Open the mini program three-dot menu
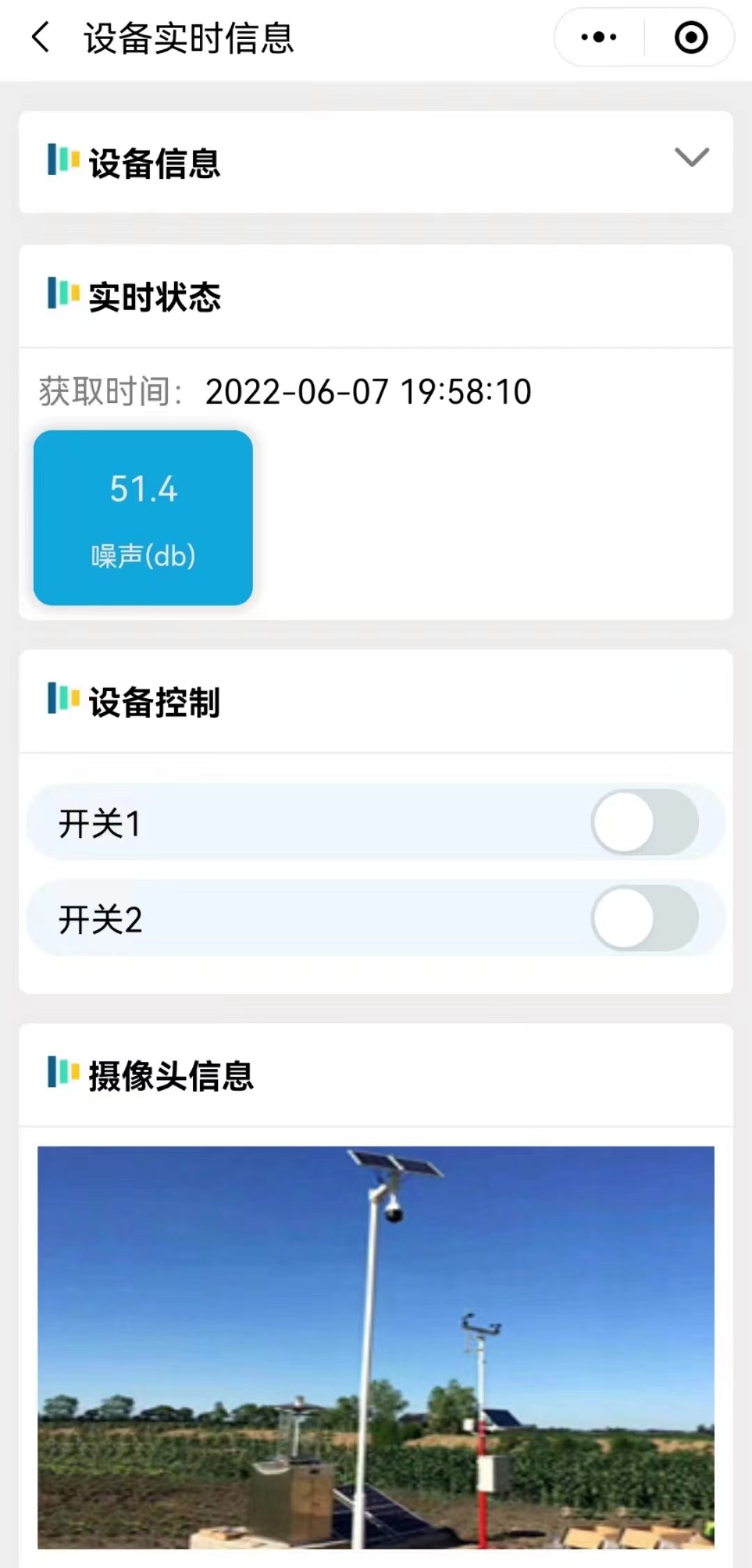 (x=599, y=37)
